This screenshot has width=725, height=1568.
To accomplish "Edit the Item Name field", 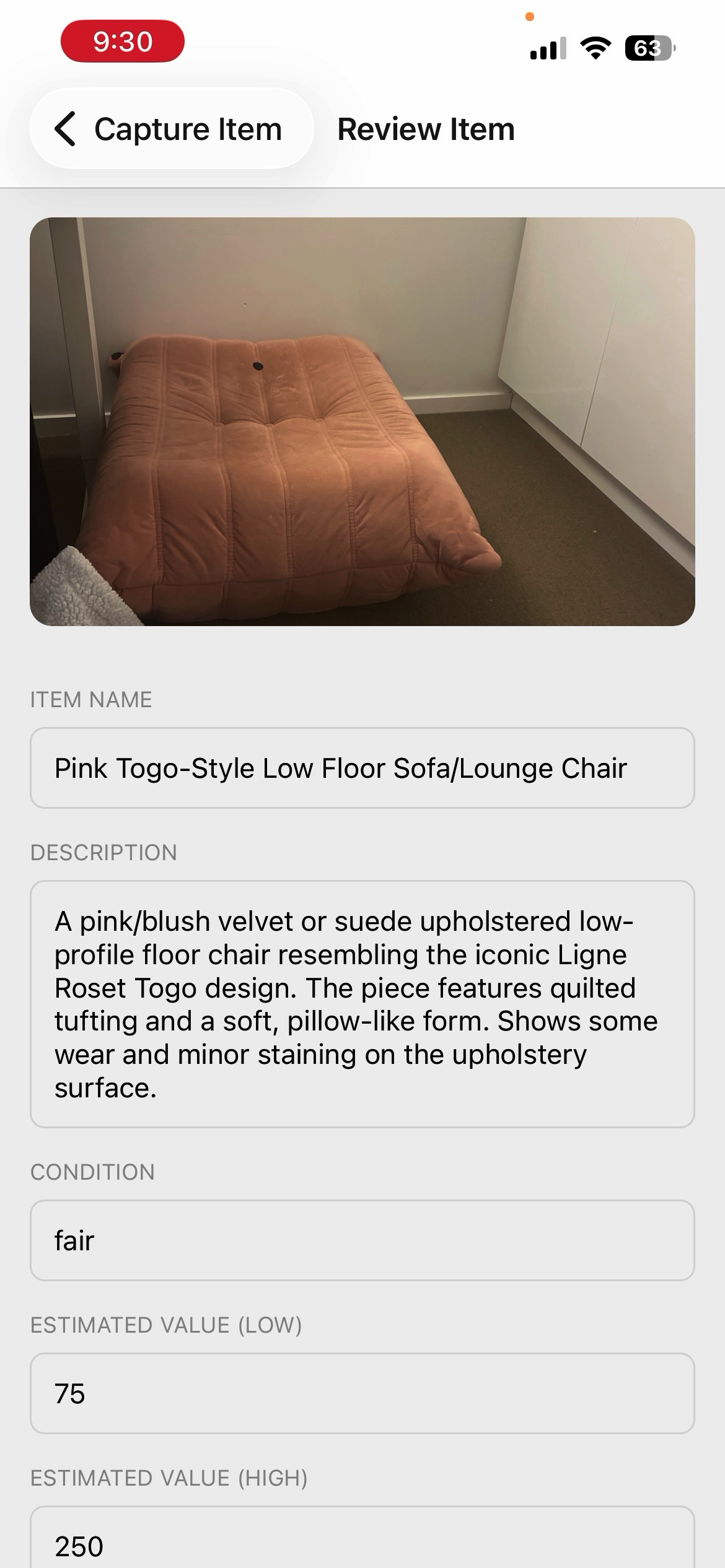I will pos(362,768).
